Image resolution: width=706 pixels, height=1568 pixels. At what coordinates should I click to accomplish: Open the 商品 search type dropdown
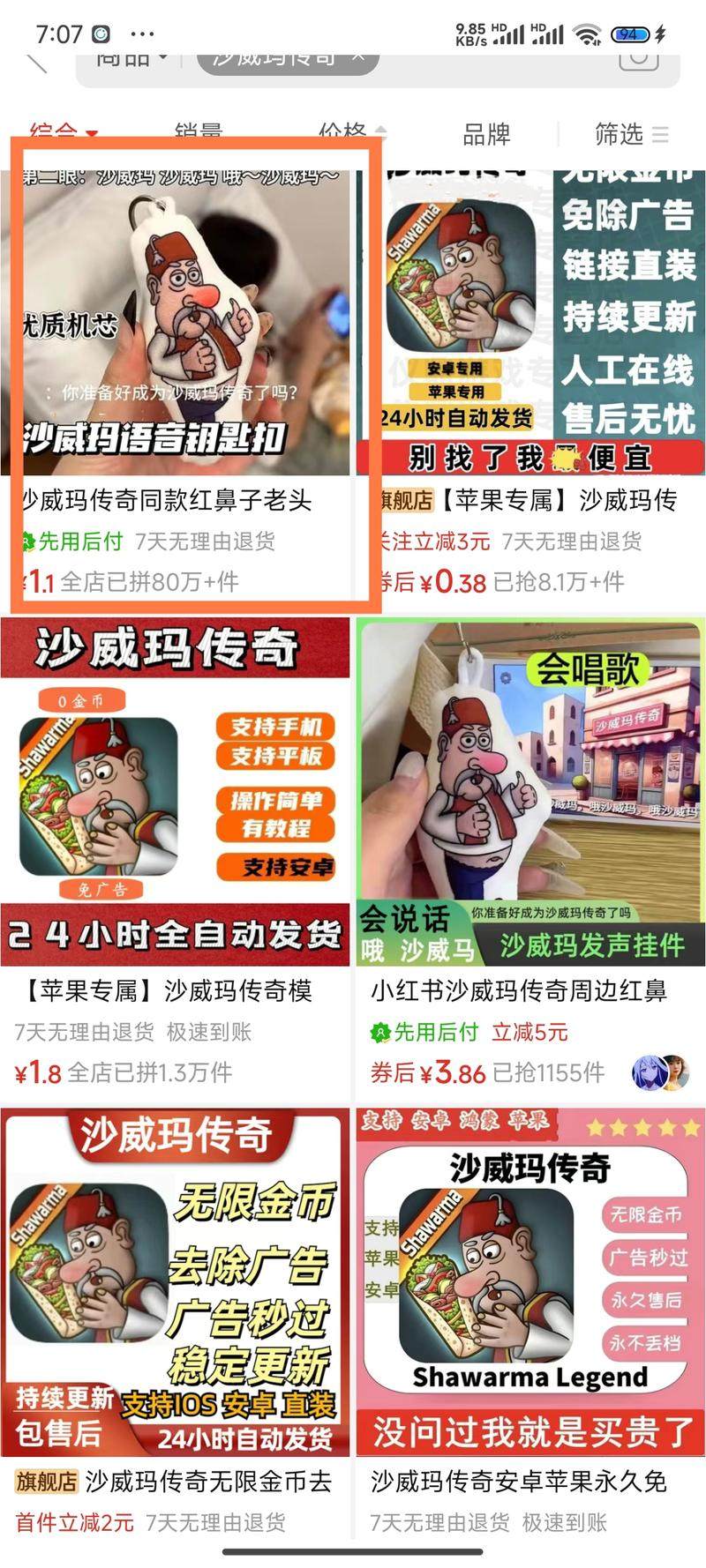point(131,58)
